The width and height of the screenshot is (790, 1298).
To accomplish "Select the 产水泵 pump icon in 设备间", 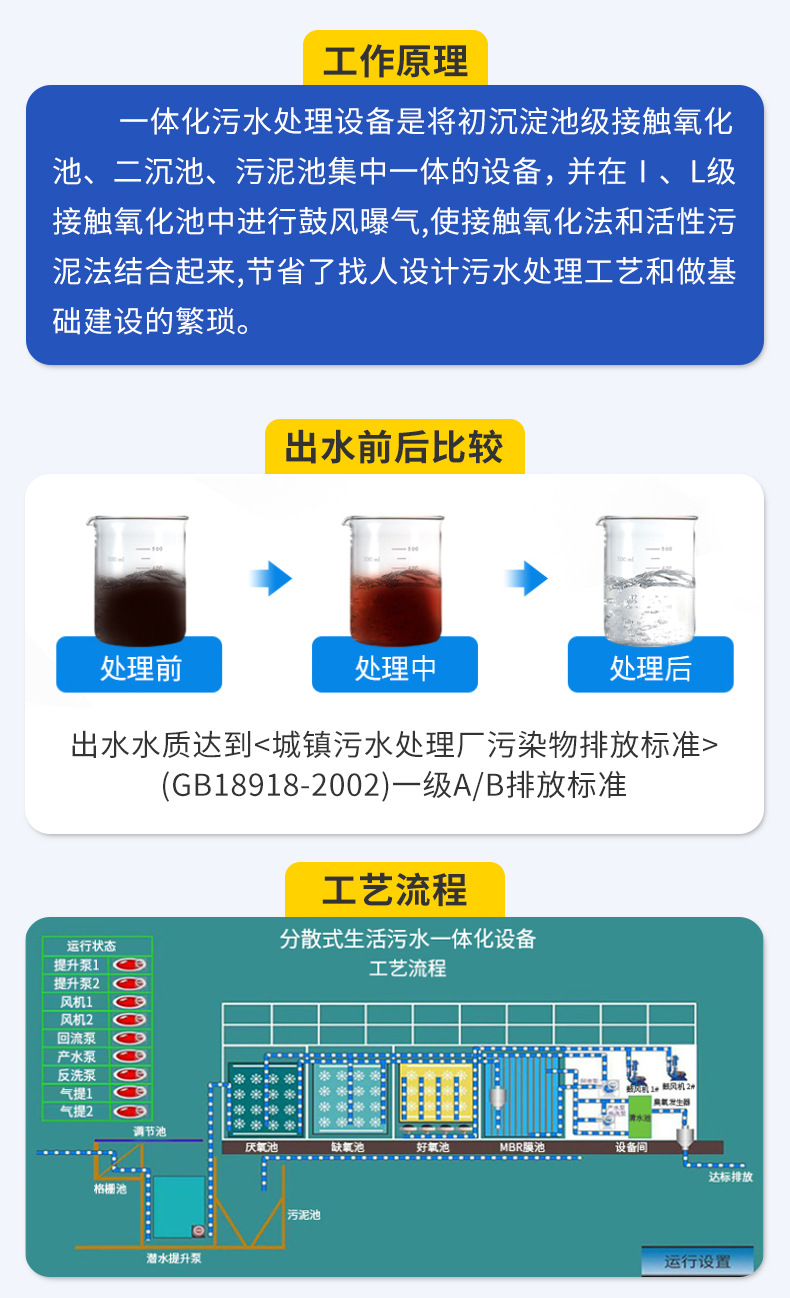I will pyautogui.click(x=608, y=1119).
